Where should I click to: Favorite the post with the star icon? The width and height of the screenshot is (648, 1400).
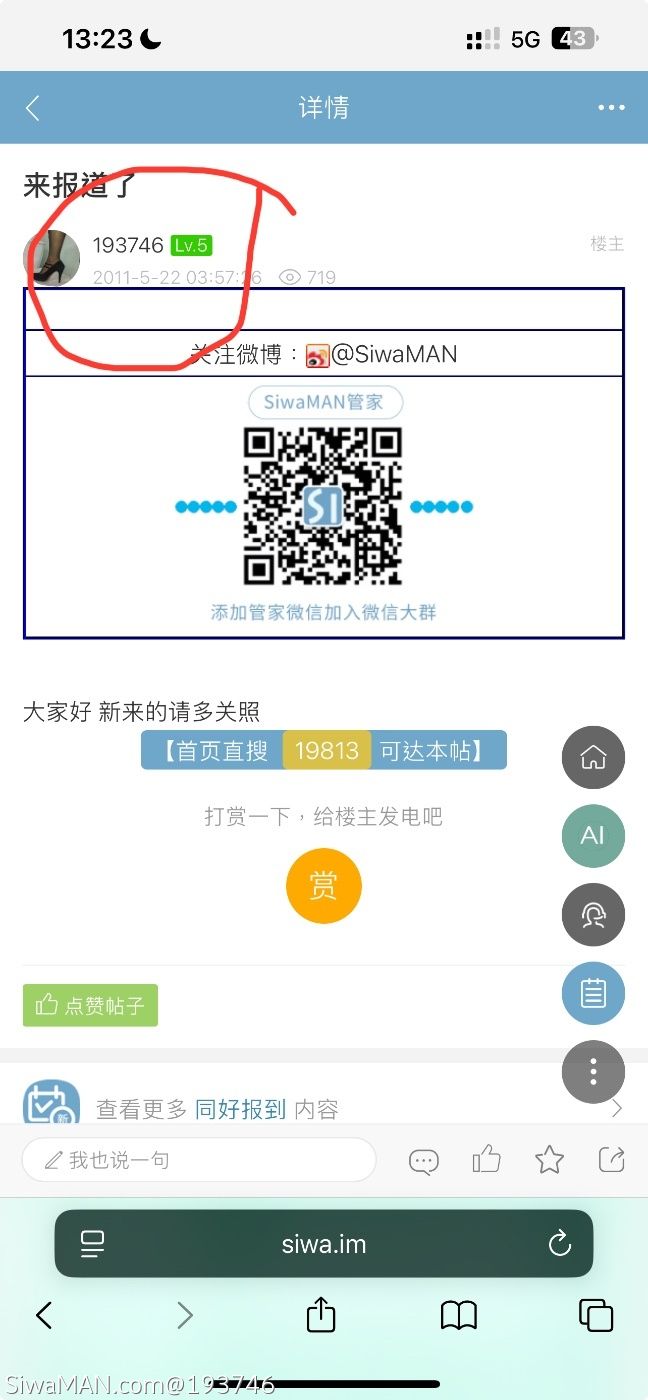point(549,1160)
